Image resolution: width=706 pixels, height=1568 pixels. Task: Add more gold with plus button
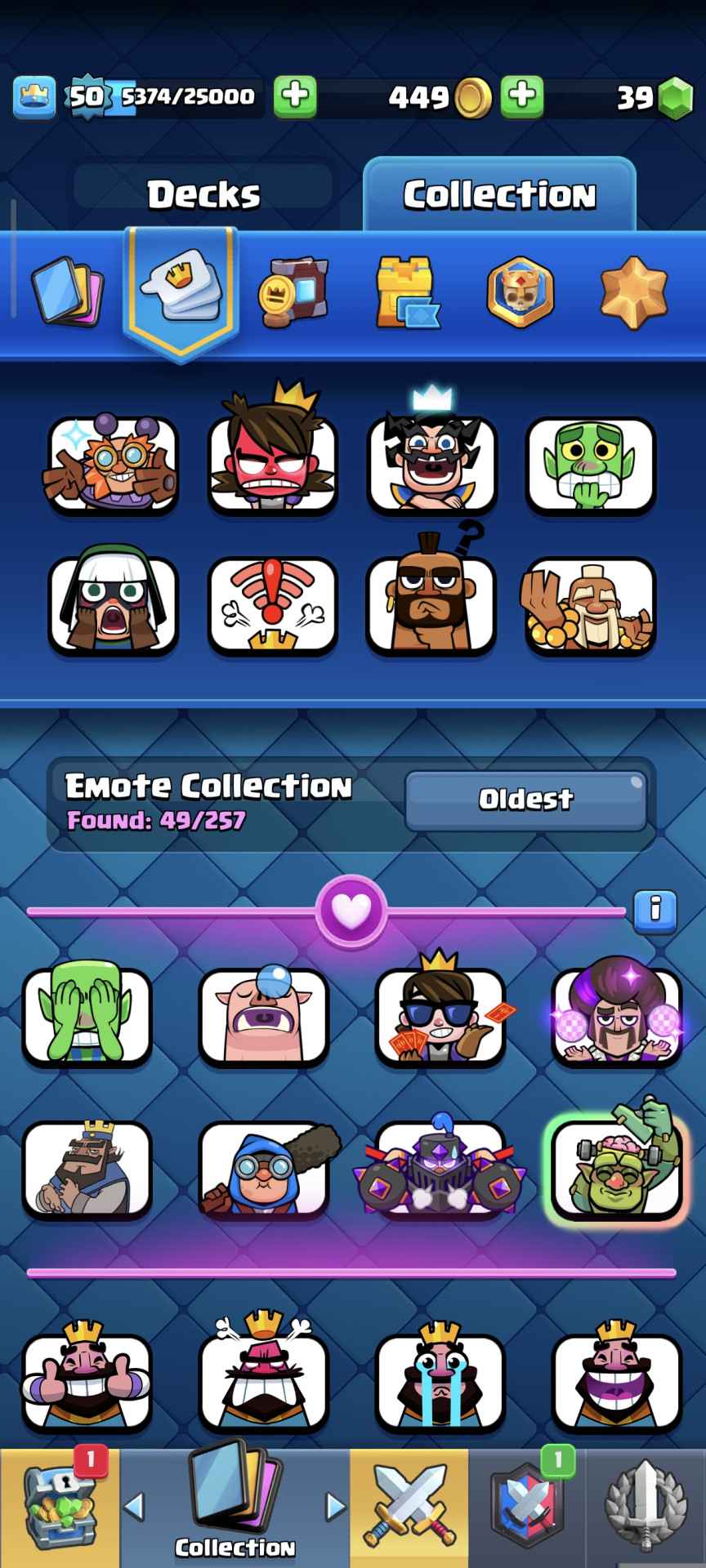coord(521,96)
